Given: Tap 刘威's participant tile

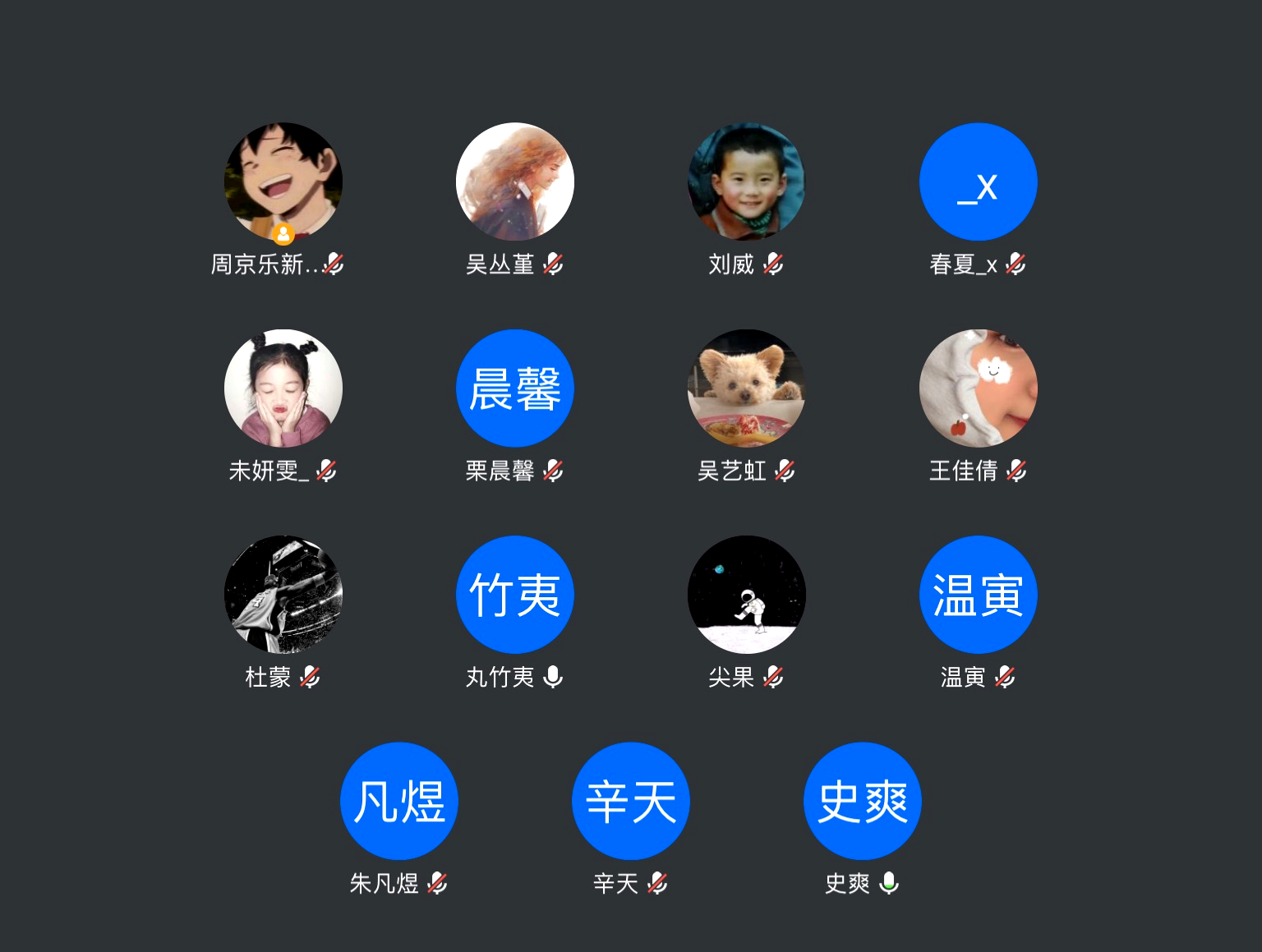Looking at the screenshot, I should pyautogui.click(x=746, y=182).
